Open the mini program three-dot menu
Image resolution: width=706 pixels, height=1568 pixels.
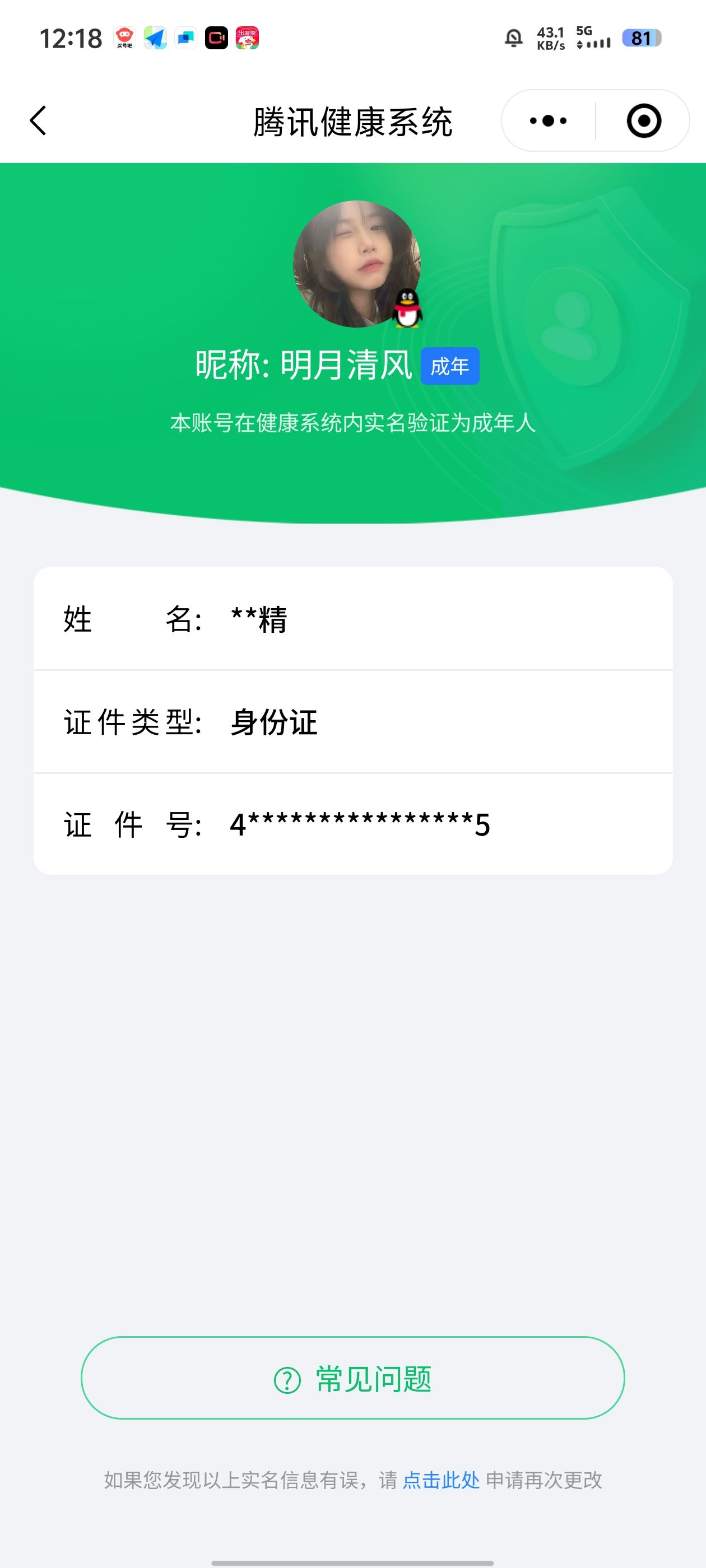coord(548,120)
